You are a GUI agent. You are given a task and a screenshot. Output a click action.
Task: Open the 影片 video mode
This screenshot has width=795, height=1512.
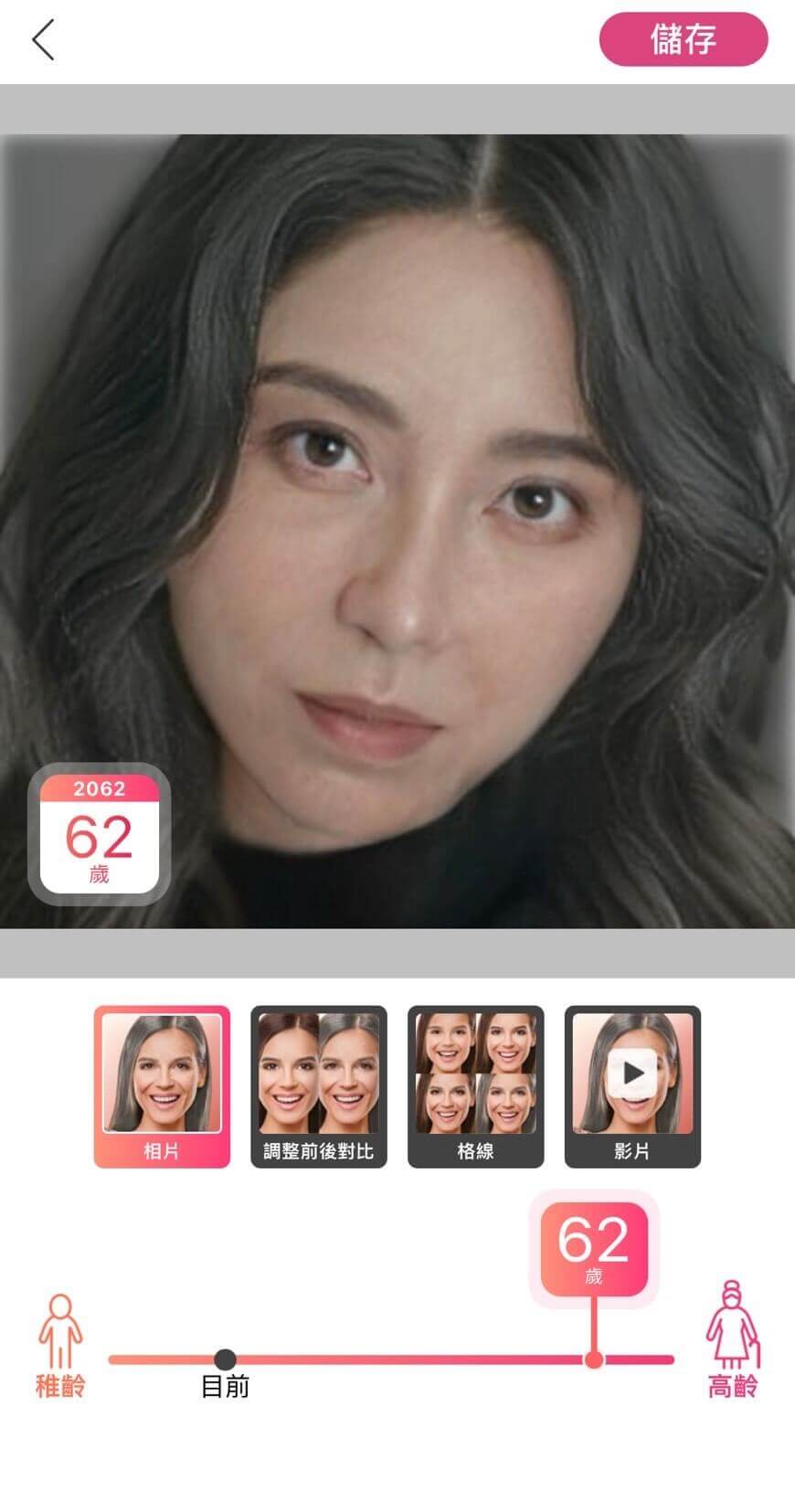(x=632, y=1086)
